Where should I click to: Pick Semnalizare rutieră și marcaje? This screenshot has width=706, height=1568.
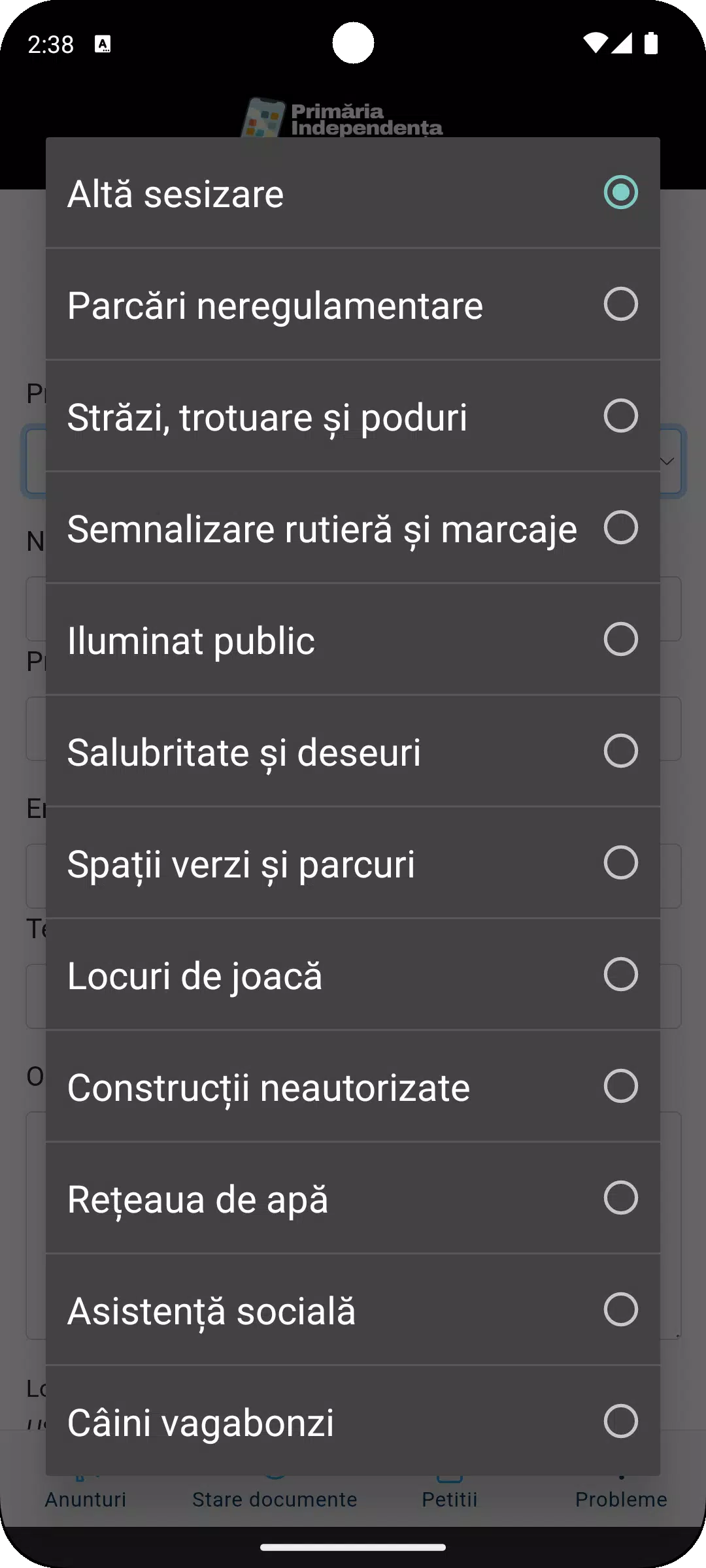coord(353,528)
